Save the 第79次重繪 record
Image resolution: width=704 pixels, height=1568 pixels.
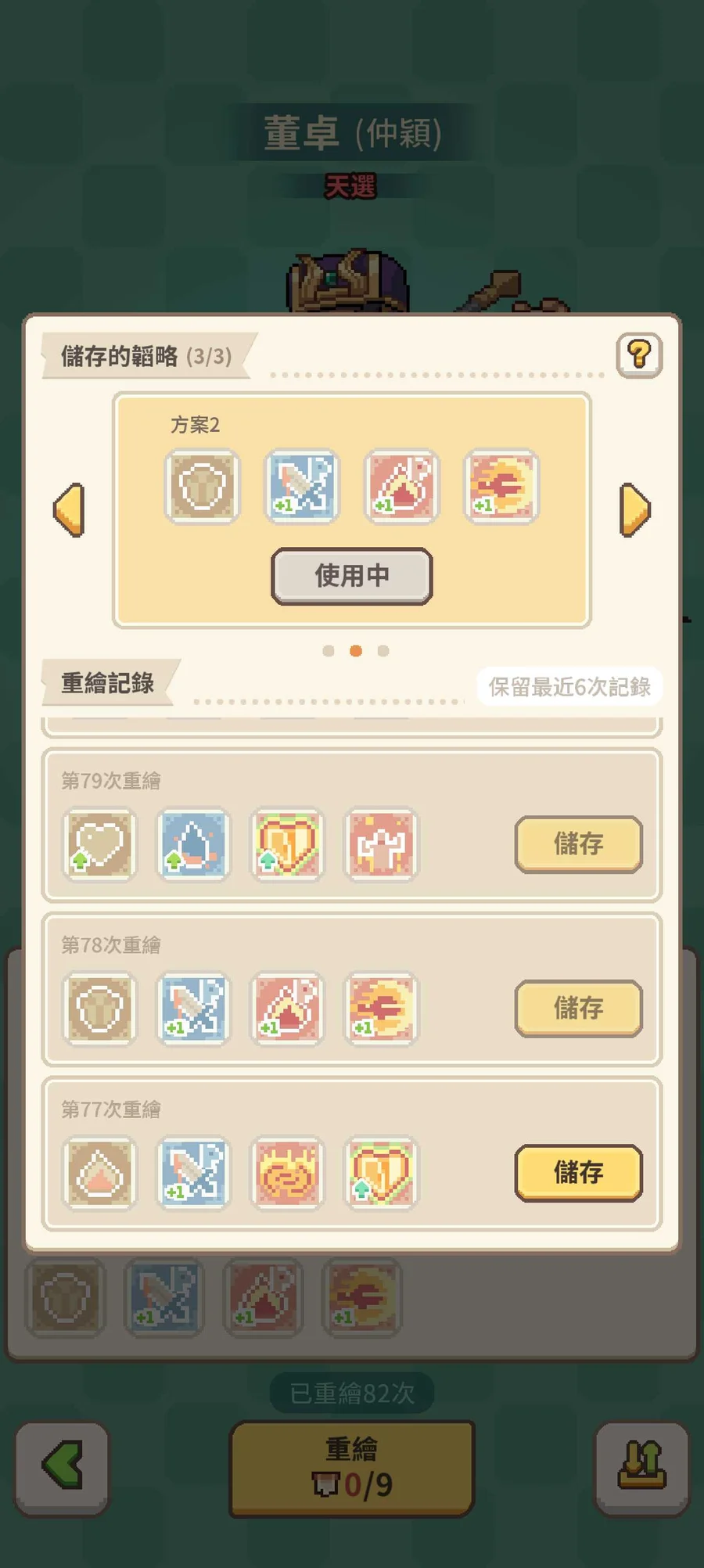click(578, 844)
